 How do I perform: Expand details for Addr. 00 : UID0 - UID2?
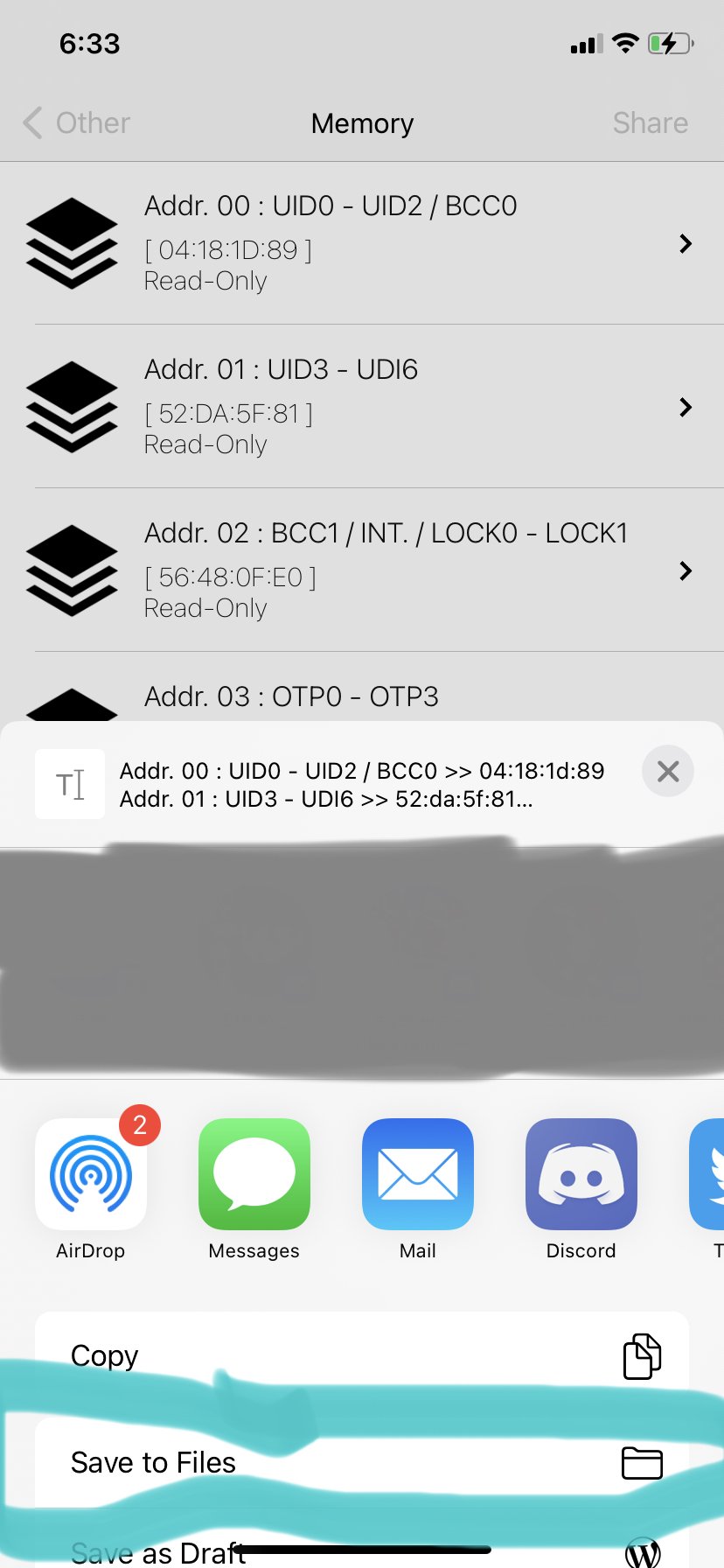[x=686, y=244]
